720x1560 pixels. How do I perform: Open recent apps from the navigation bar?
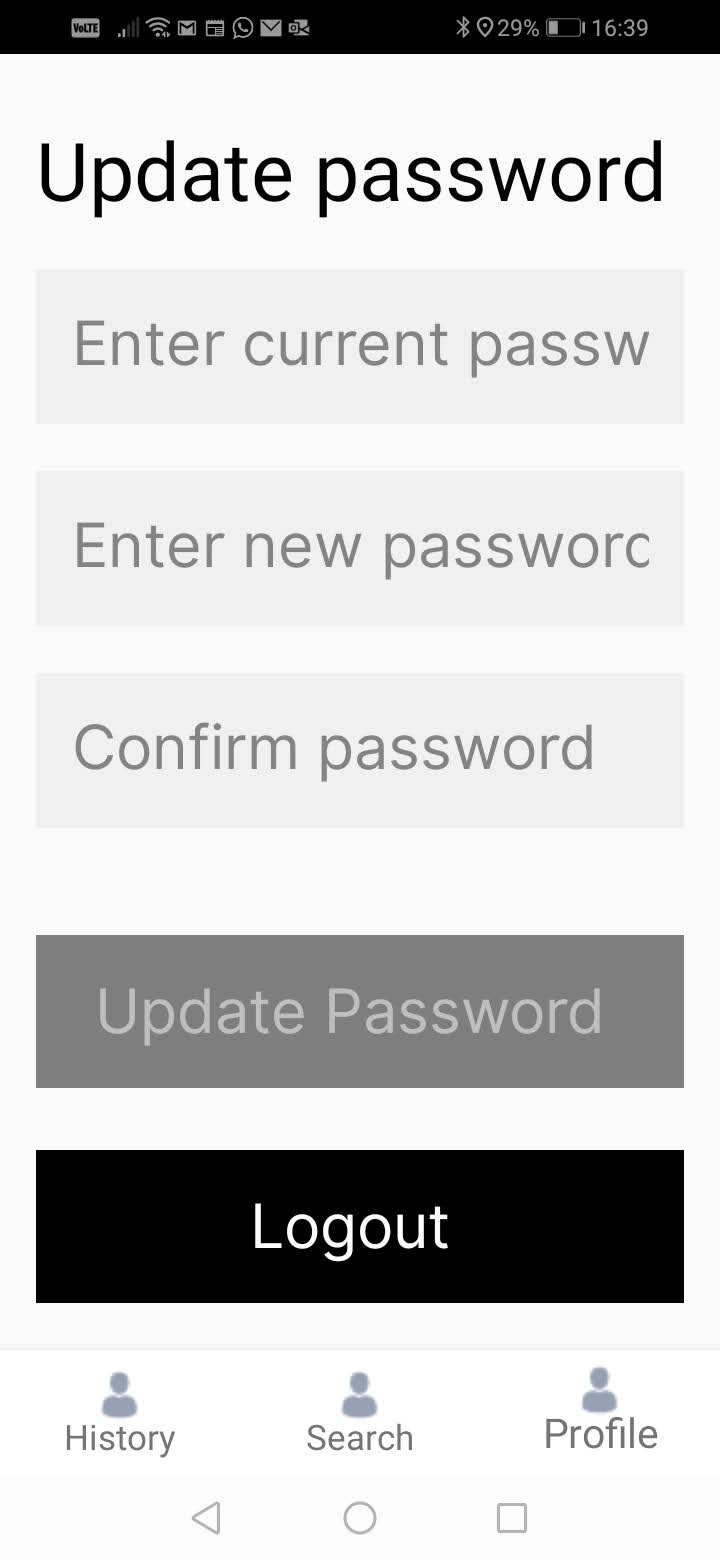[512, 1518]
